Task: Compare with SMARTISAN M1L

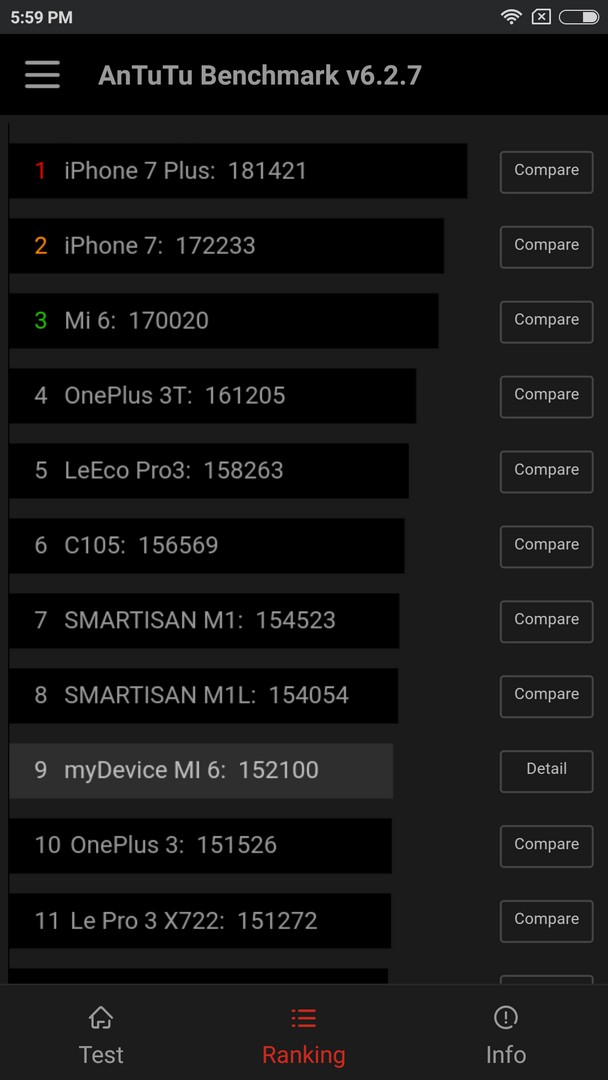Action: click(x=546, y=696)
